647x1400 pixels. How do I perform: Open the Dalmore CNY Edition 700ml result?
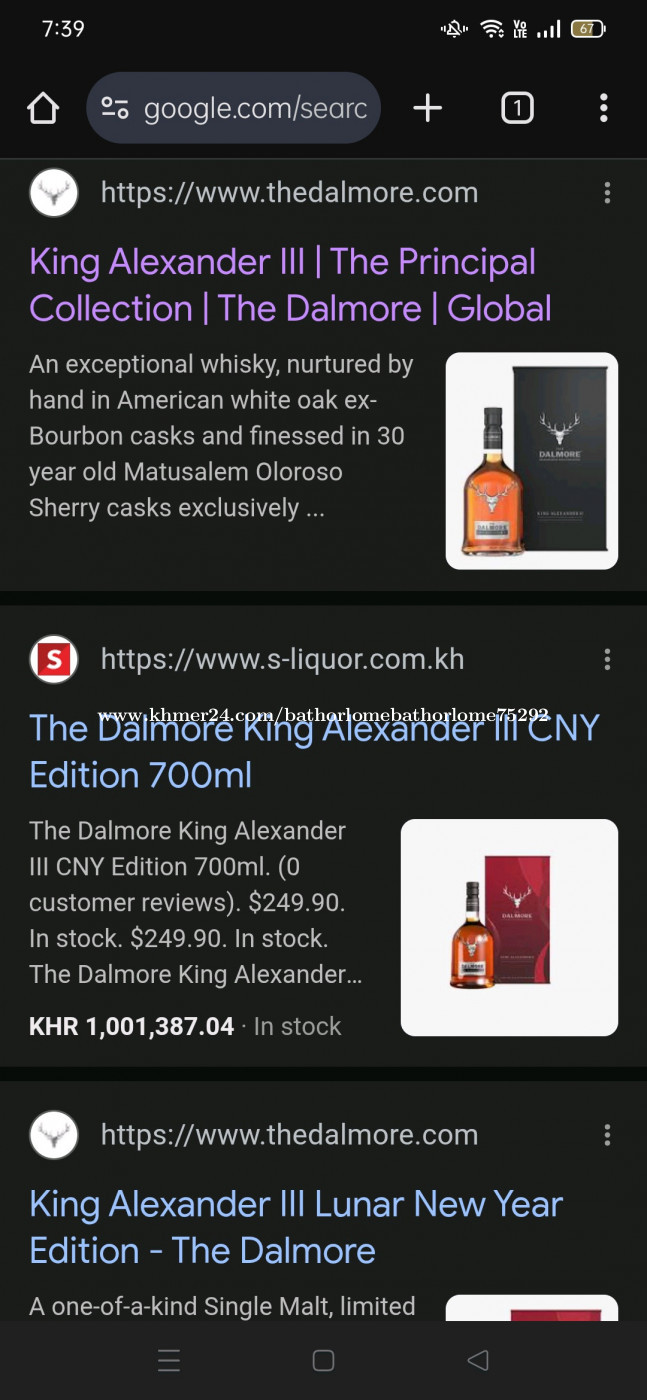(314, 751)
